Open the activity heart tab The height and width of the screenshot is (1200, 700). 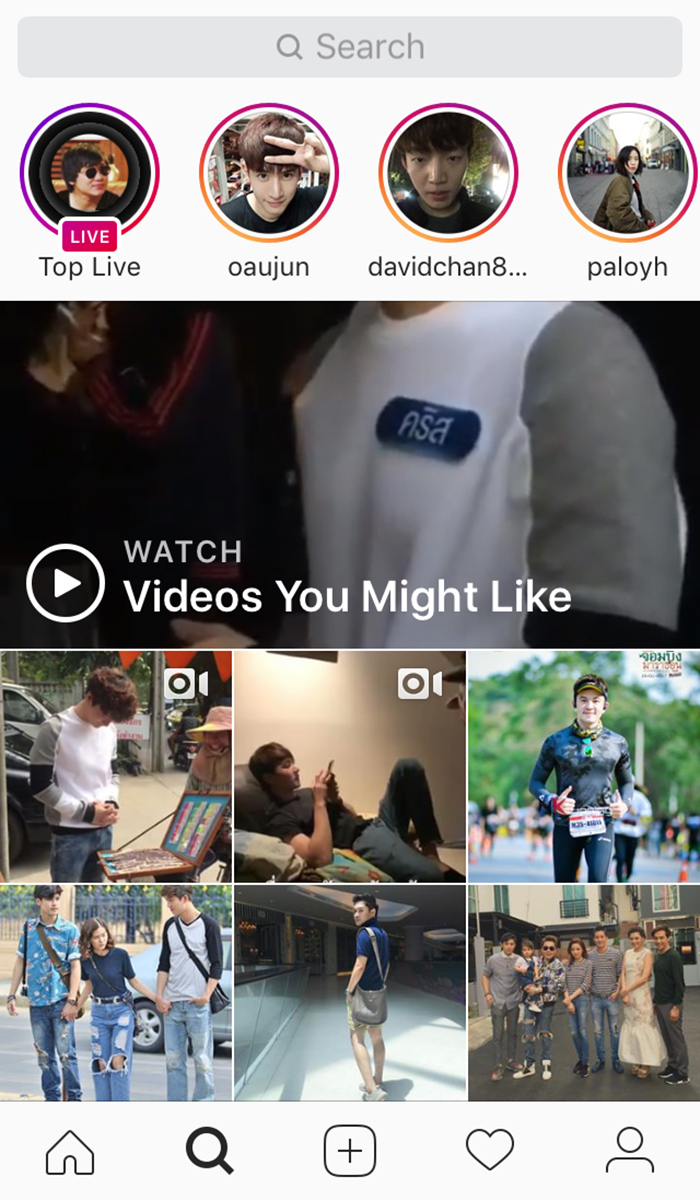pos(490,1150)
